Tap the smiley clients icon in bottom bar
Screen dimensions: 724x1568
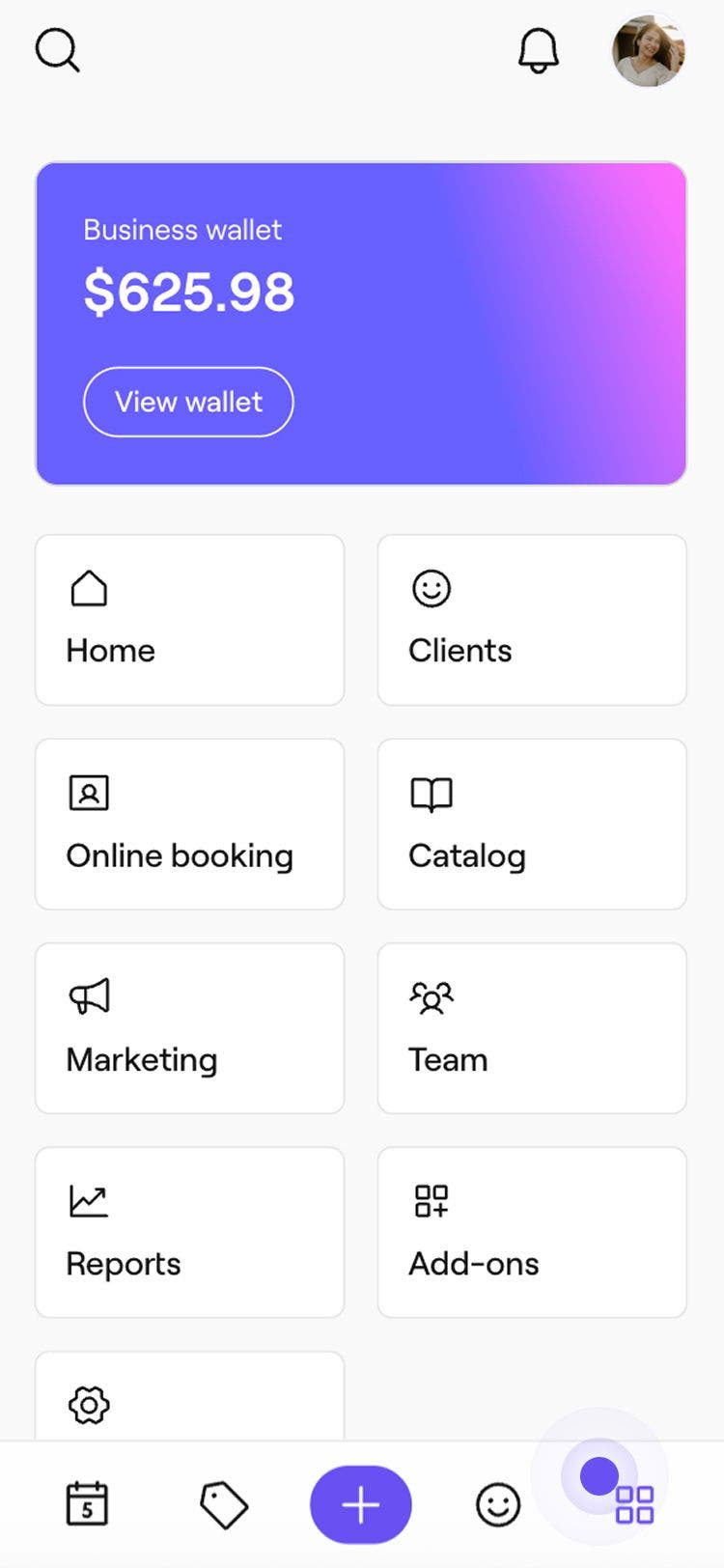click(x=497, y=1504)
